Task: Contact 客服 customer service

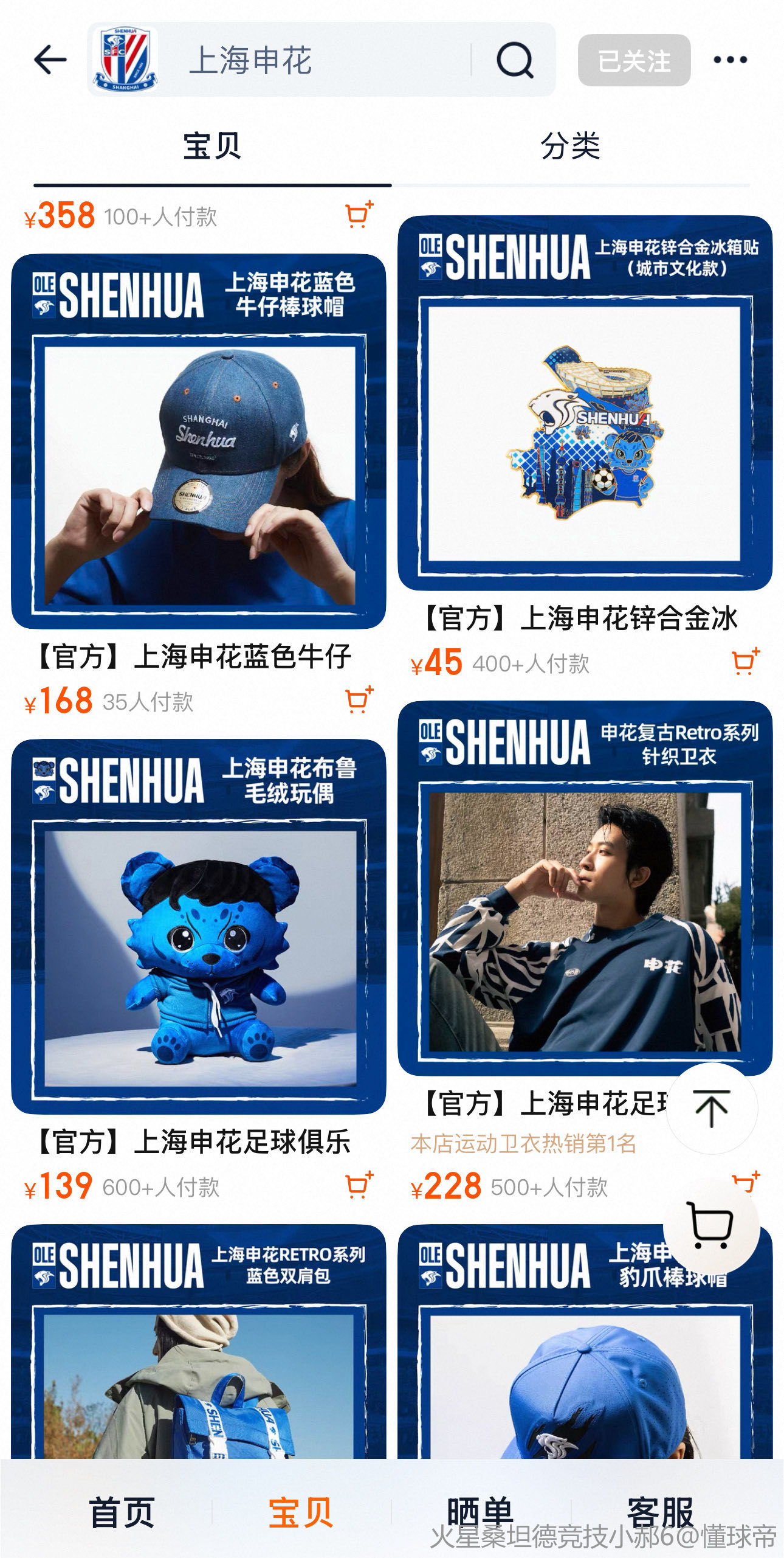Action: (660, 1511)
